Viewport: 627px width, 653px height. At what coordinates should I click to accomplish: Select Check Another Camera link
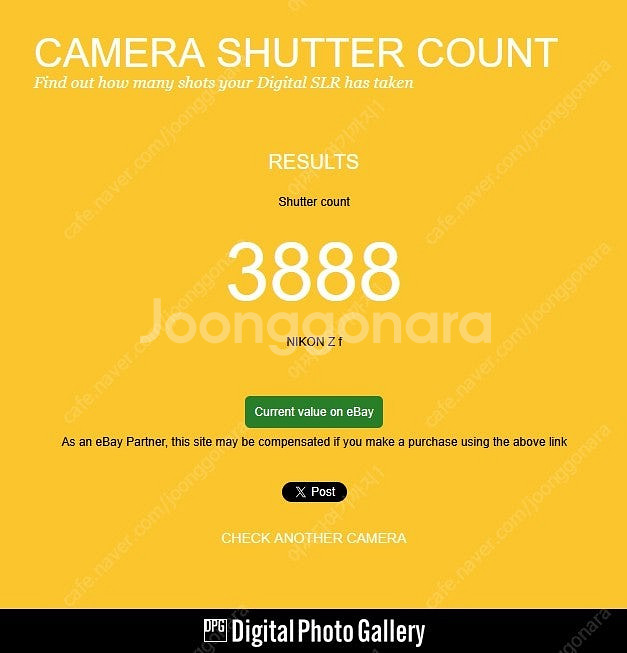313,538
